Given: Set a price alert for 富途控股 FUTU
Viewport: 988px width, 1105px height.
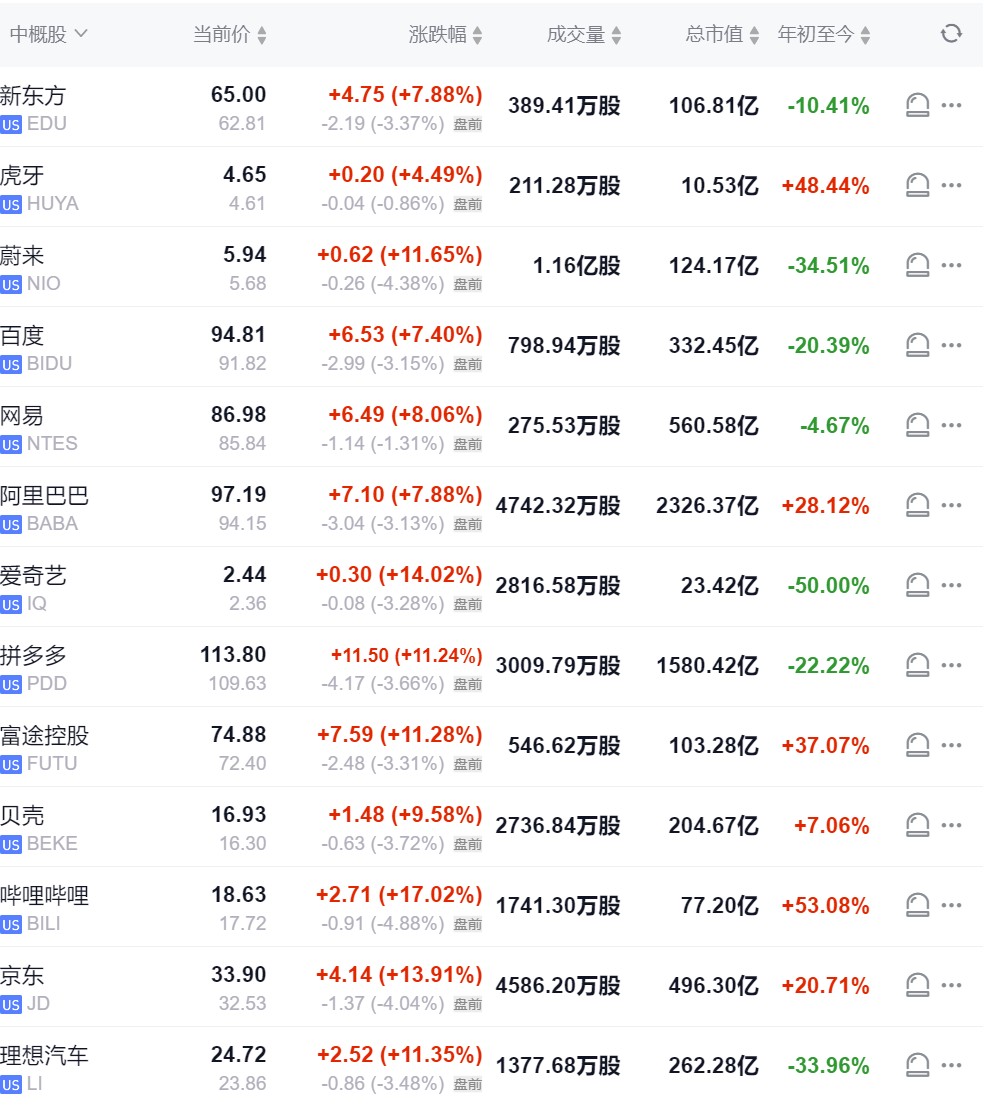Looking at the screenshot, I should click(917, 745).
